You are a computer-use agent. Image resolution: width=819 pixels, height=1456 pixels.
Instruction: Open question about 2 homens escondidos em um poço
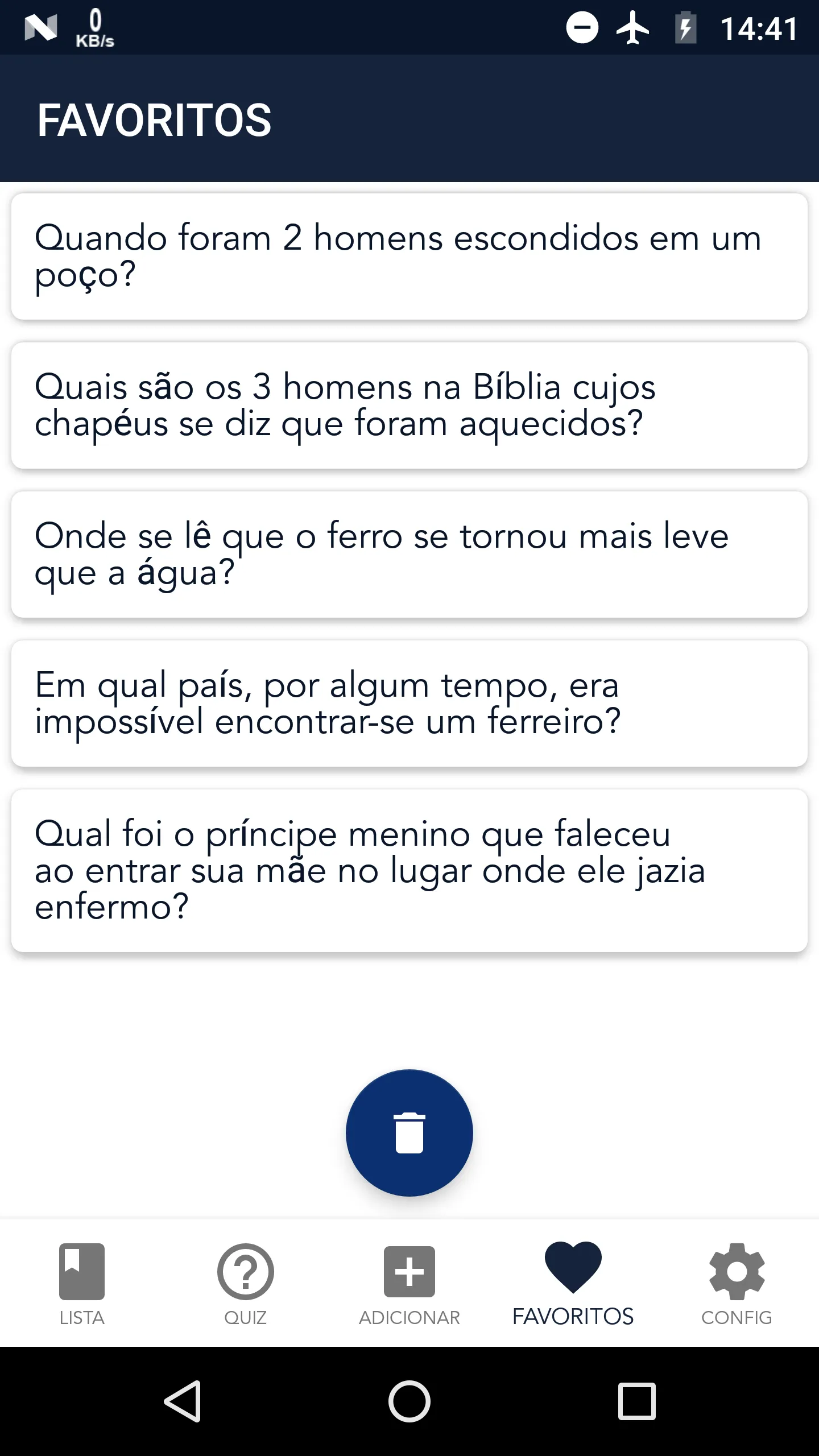[x=409, y=257]
